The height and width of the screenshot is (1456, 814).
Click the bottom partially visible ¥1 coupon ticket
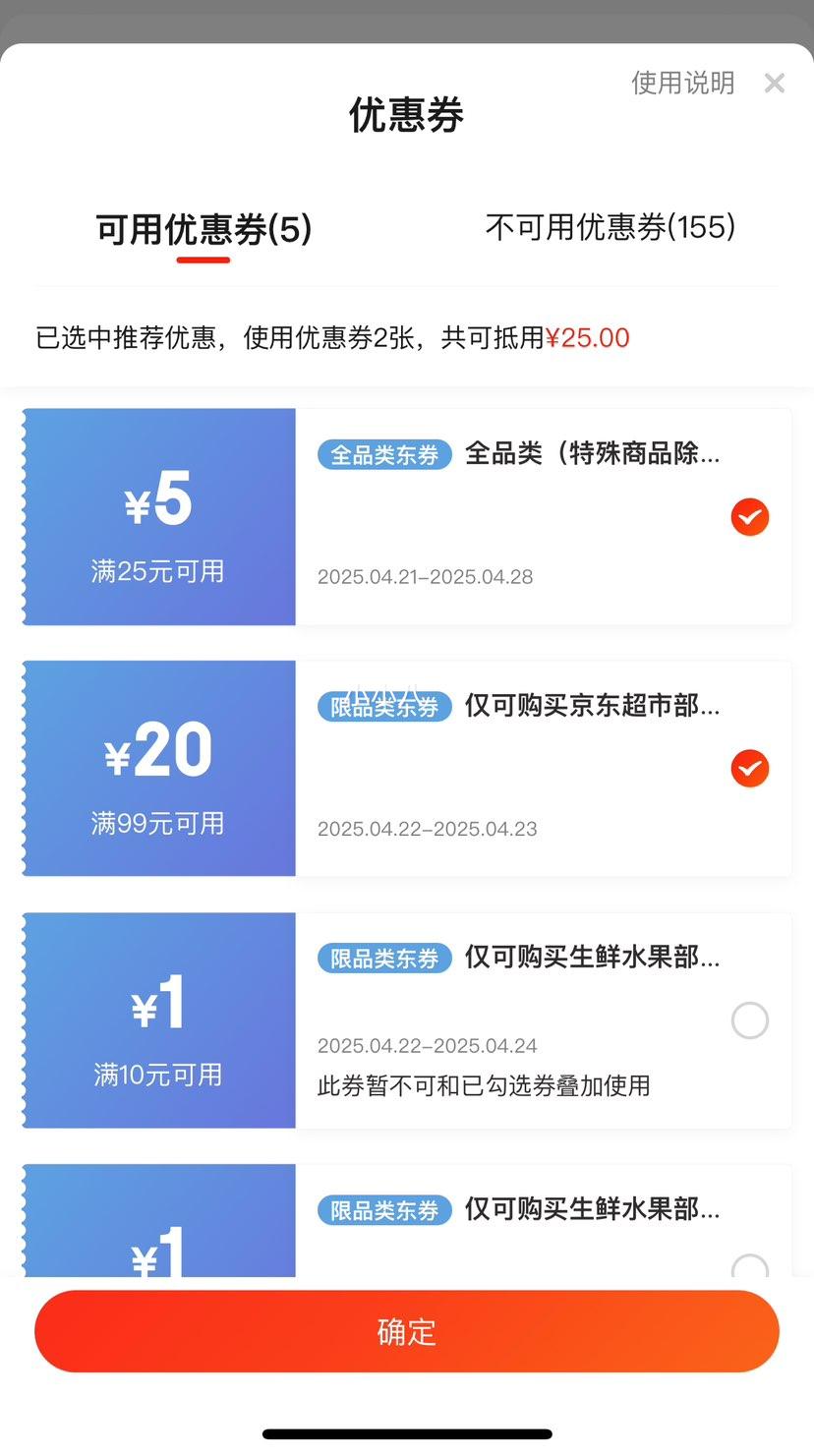[157, 1229]
